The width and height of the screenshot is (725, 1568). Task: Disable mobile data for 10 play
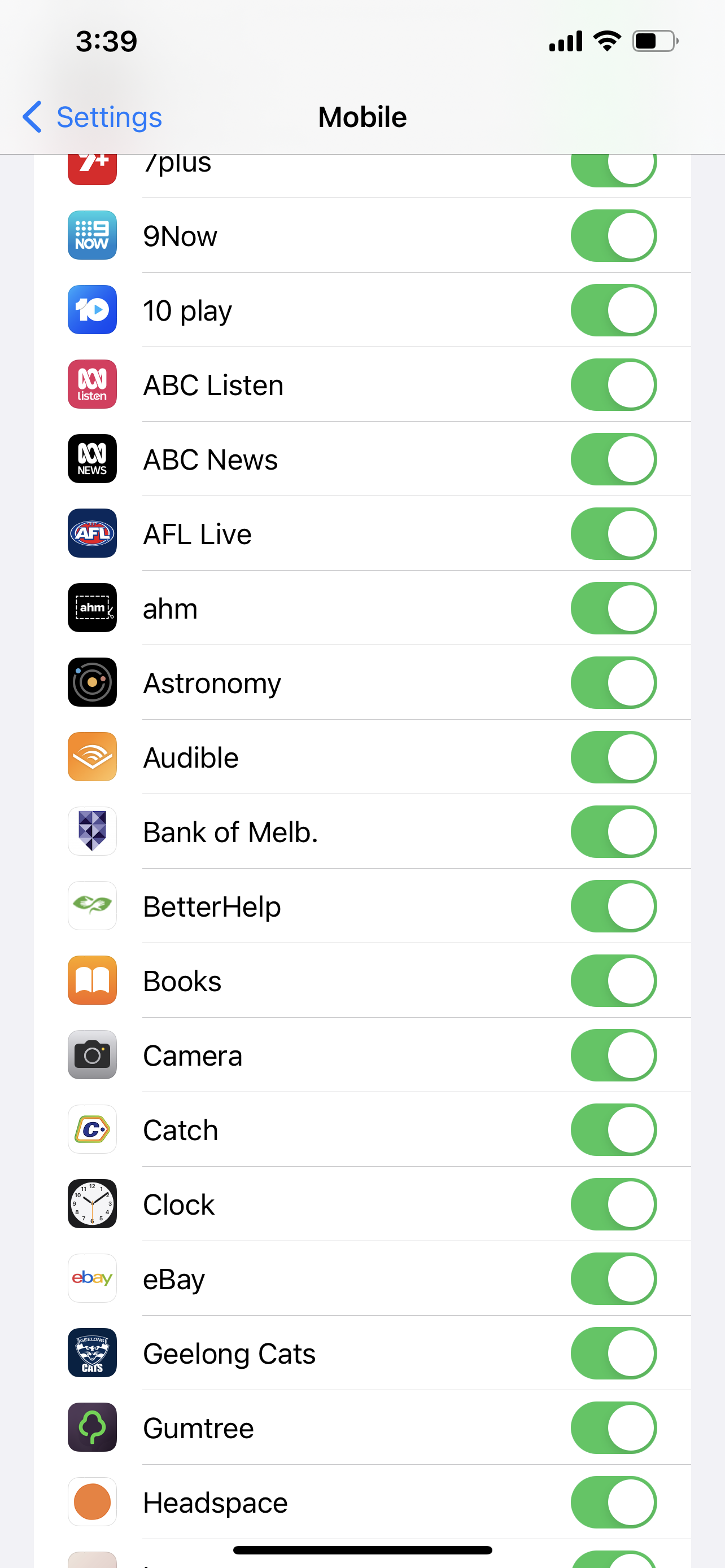click(x=613, y=310)
